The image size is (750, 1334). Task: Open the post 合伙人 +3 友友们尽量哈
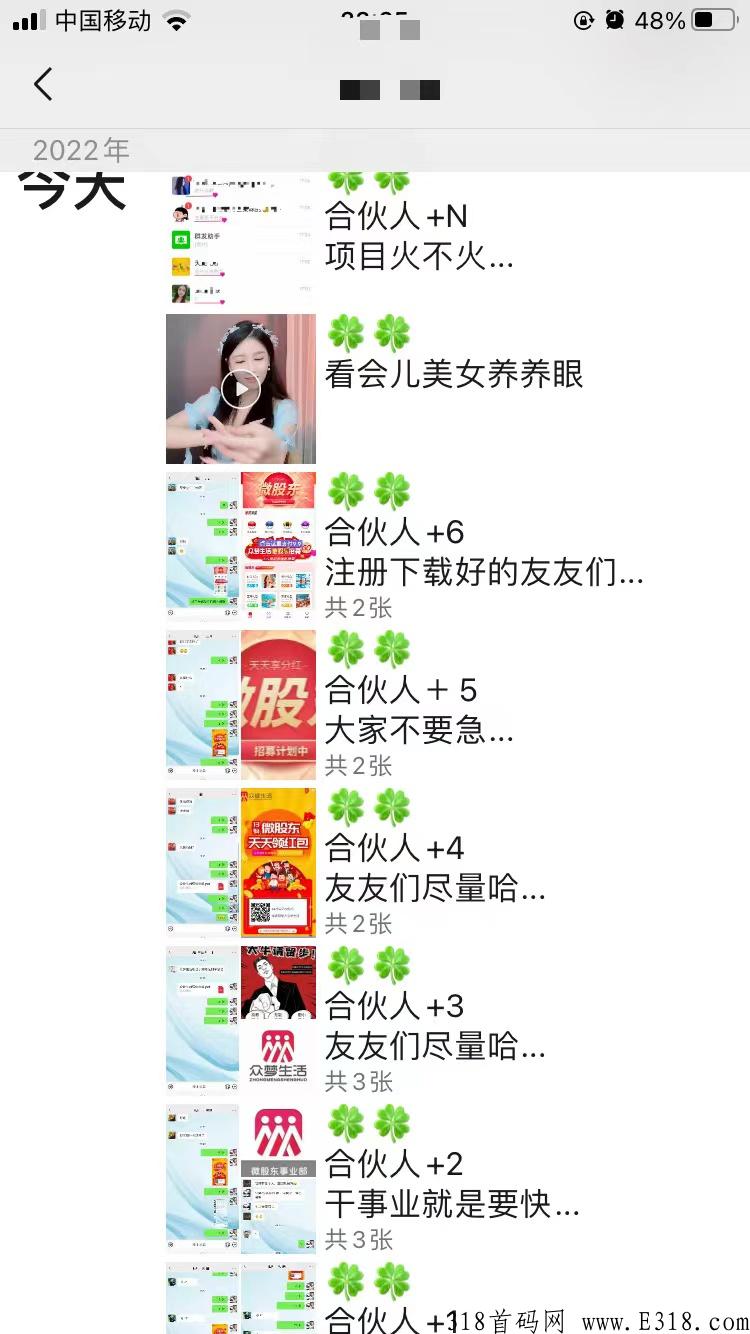(x=435, y=1026)
